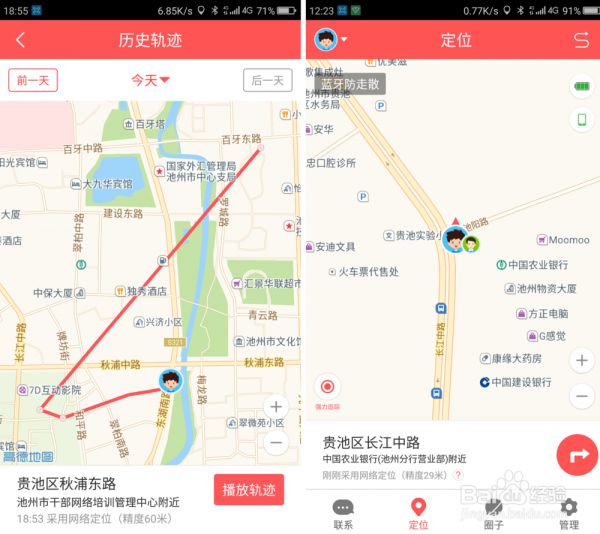This screenshot has height=534, width=600.
Task: Open the child avatar switcher dropdown
Action: click(x=331, y=40)
